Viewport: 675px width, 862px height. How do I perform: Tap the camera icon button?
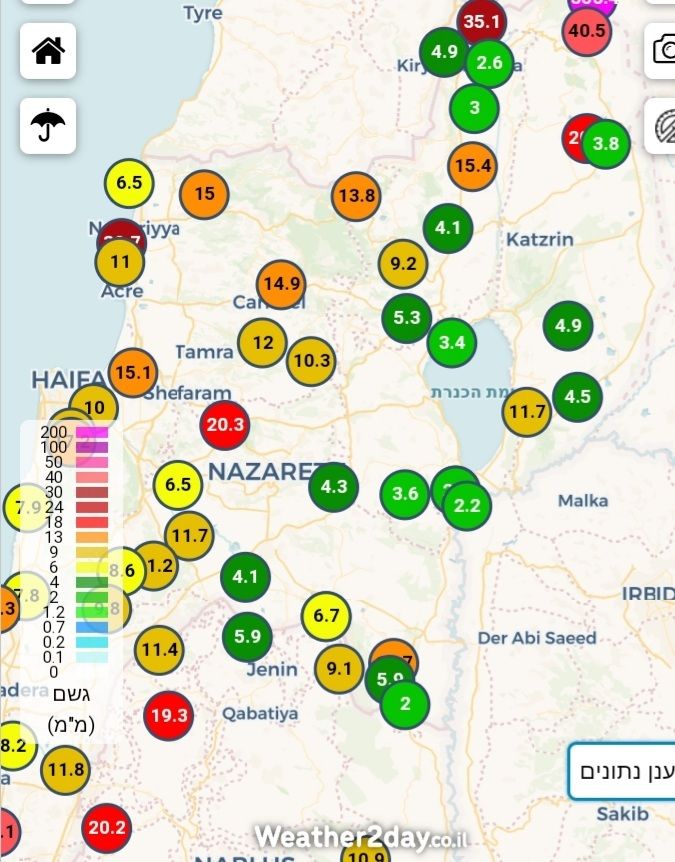pos(664,49)
